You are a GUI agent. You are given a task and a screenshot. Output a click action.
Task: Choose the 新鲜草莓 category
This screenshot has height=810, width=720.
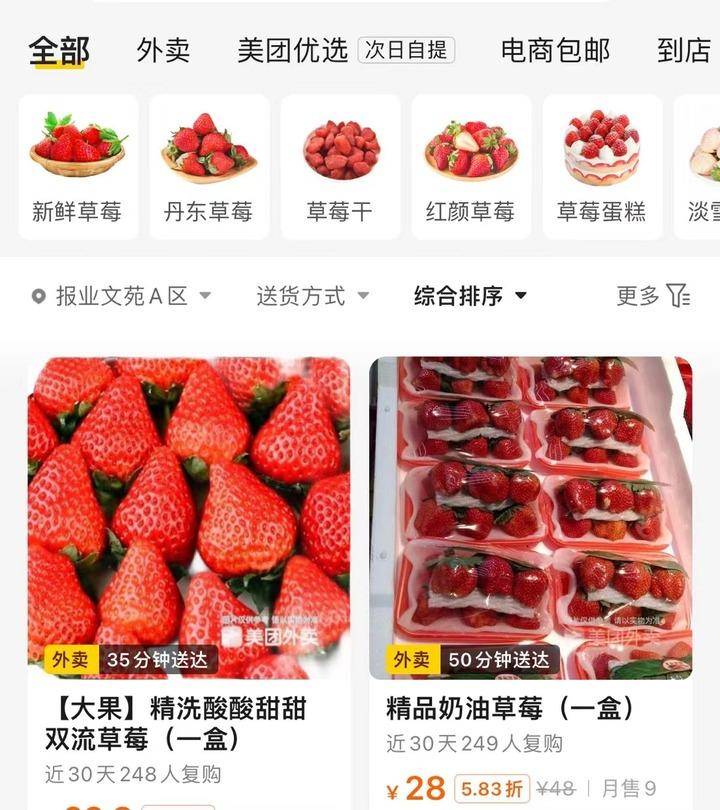coord(77,167)
